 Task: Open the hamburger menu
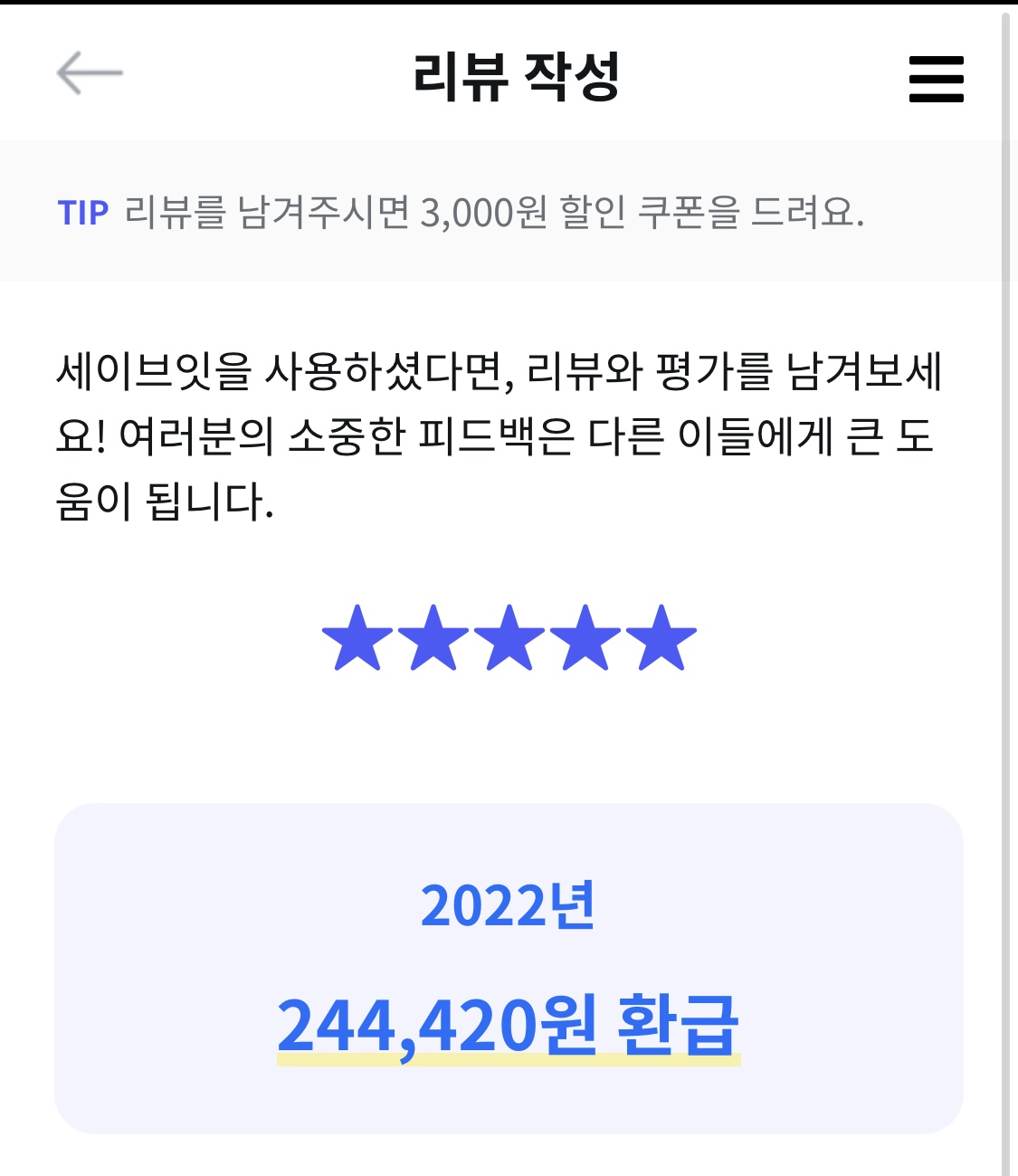(x=936, y=79)
